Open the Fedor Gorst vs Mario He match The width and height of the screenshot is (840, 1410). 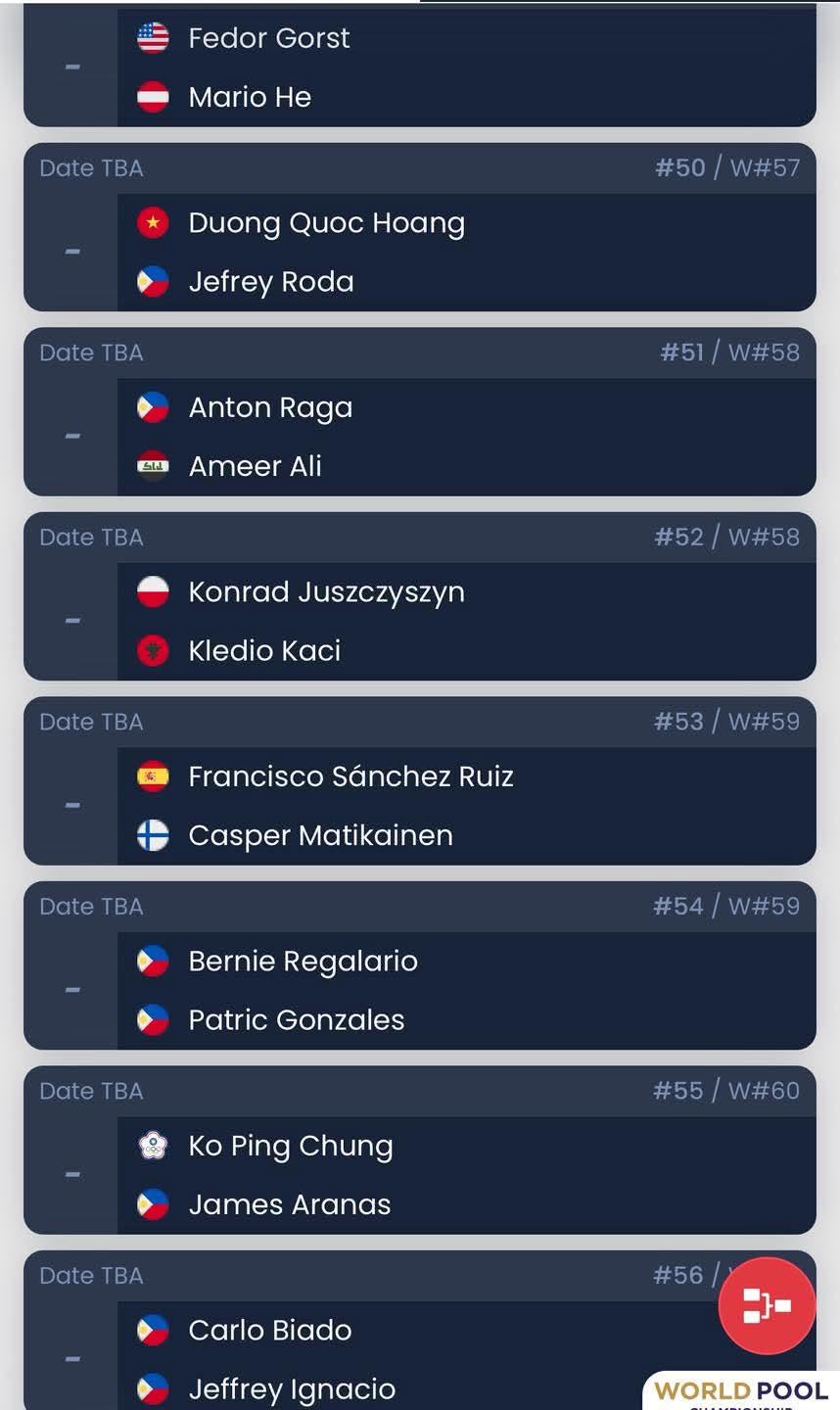coord(420,67)
